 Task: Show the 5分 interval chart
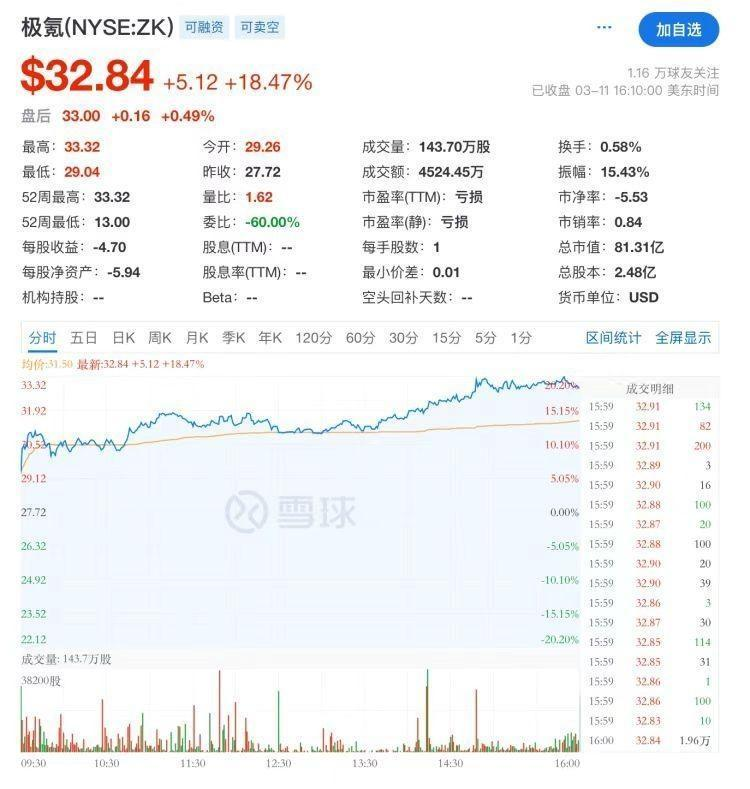click(x=485, y=338)
